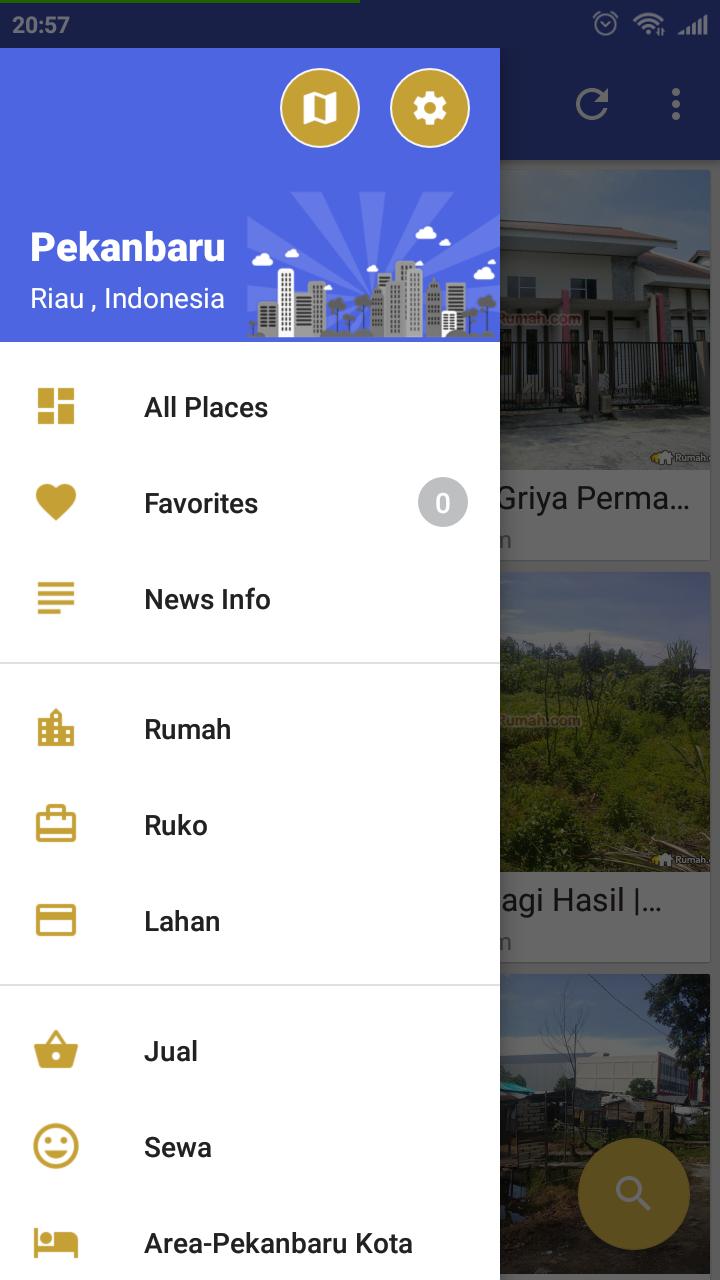720x1280 pixels.
Task: Open the green land plot listing photo
Action: [x=608, y=720]
